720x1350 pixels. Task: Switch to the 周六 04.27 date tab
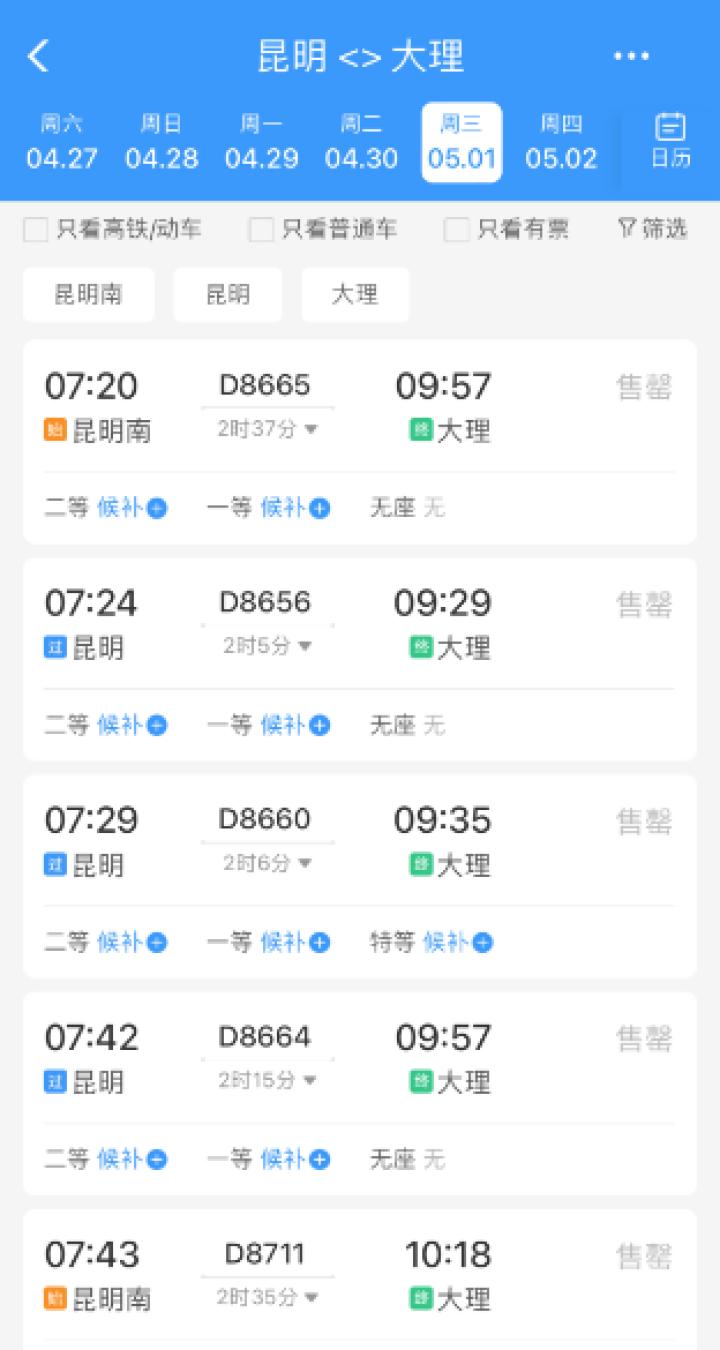pos(62,140)
